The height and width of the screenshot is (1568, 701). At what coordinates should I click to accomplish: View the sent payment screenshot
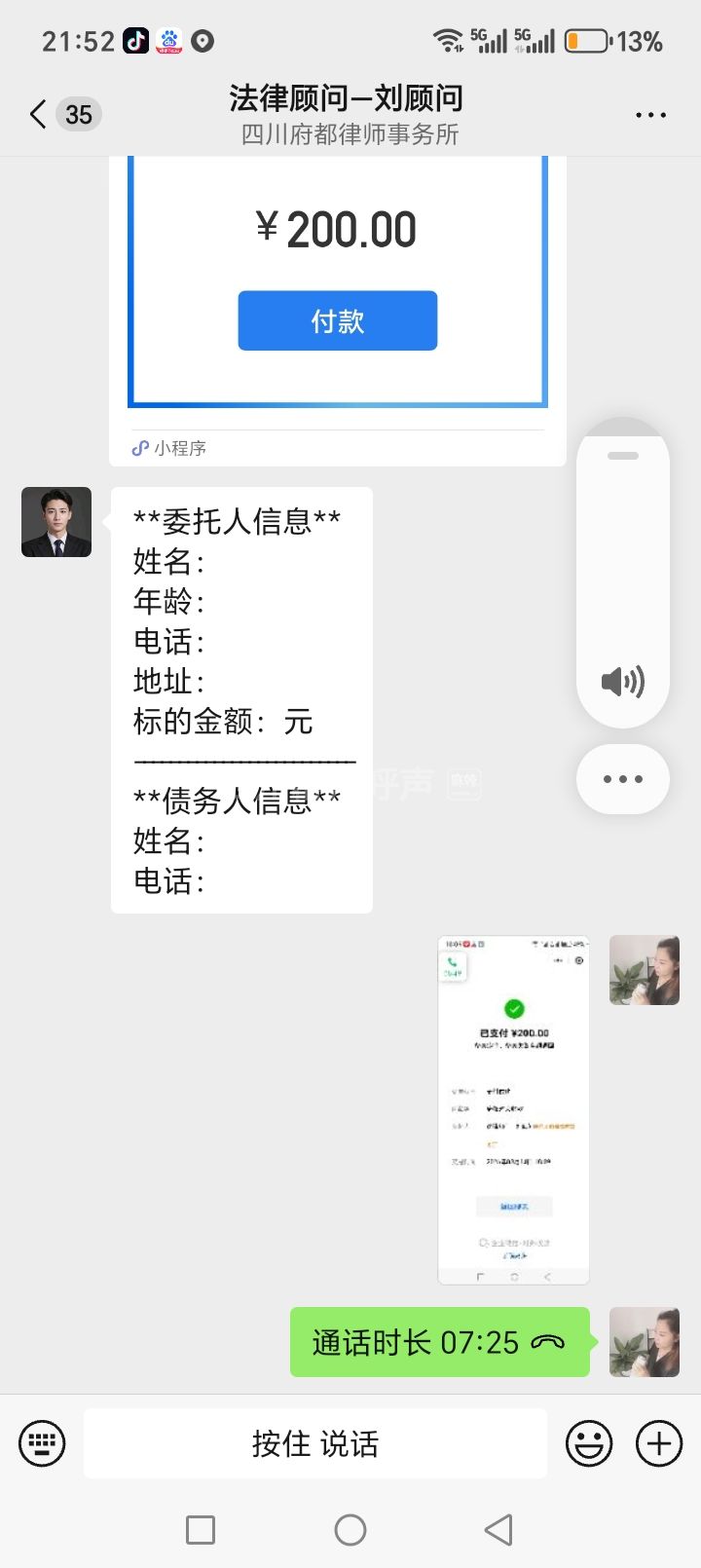[x=513, y=1109]
